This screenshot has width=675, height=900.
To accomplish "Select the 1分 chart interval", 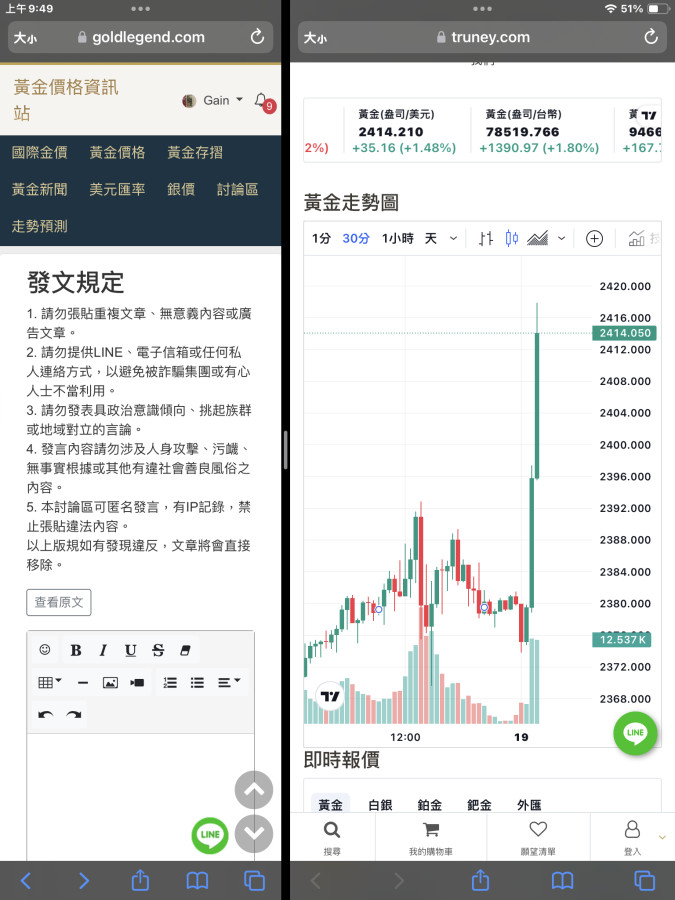I will pos(321,238).
